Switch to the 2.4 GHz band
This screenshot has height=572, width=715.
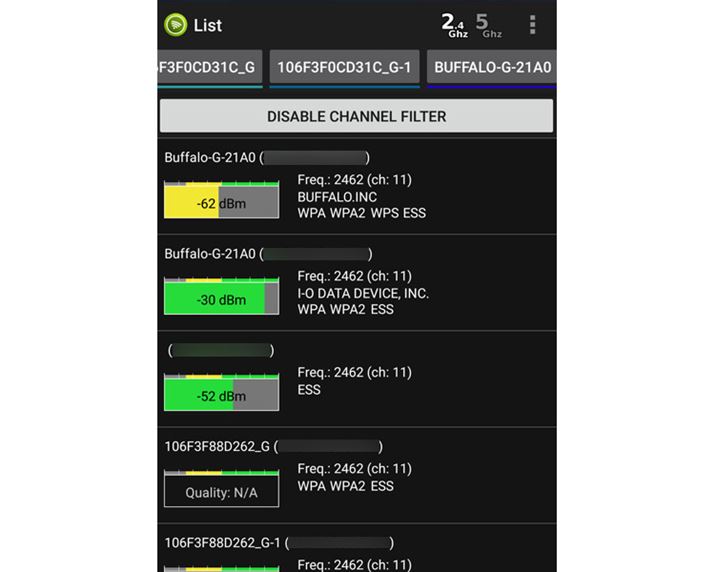click(455, 24)
